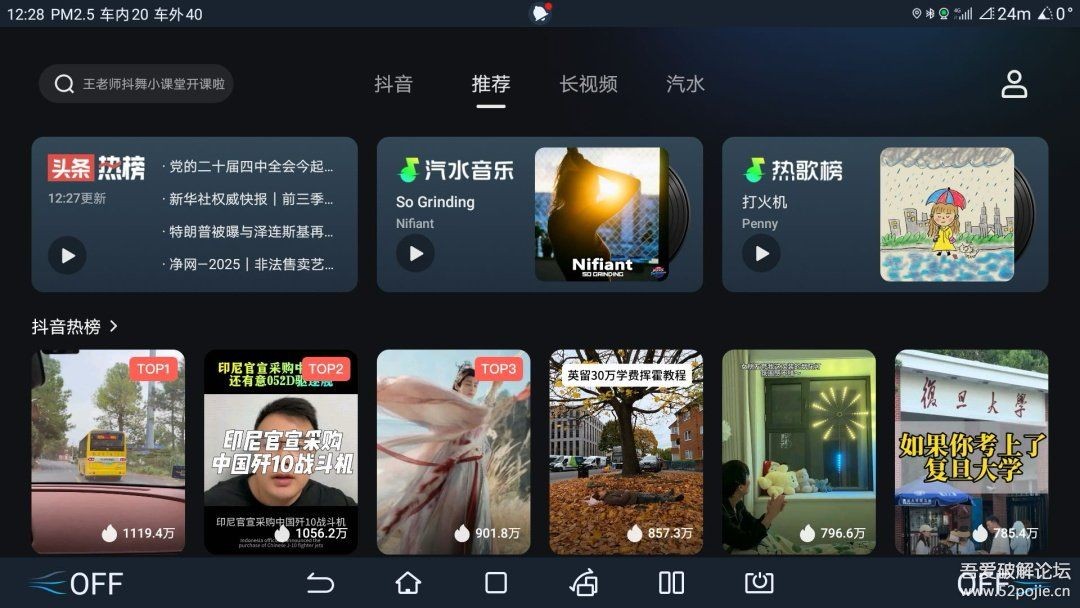Go back with the system back button
This screenshot has width=1080, height=608.
pyautogui.click(x=320, y=583)
